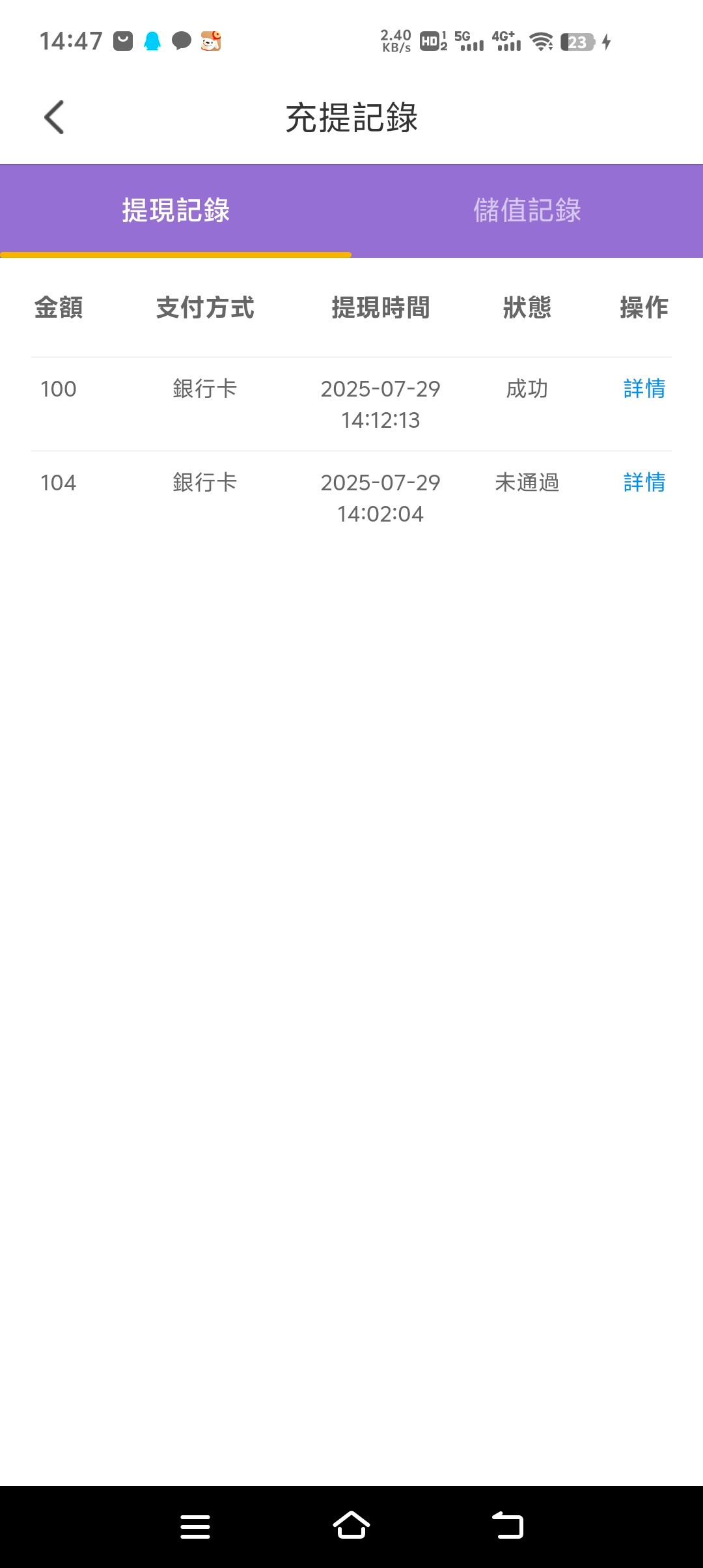703x1568 pixels.
Task: Tap the 5G signal strength icon
Action: pyautogui.click(x=470, y=42)
